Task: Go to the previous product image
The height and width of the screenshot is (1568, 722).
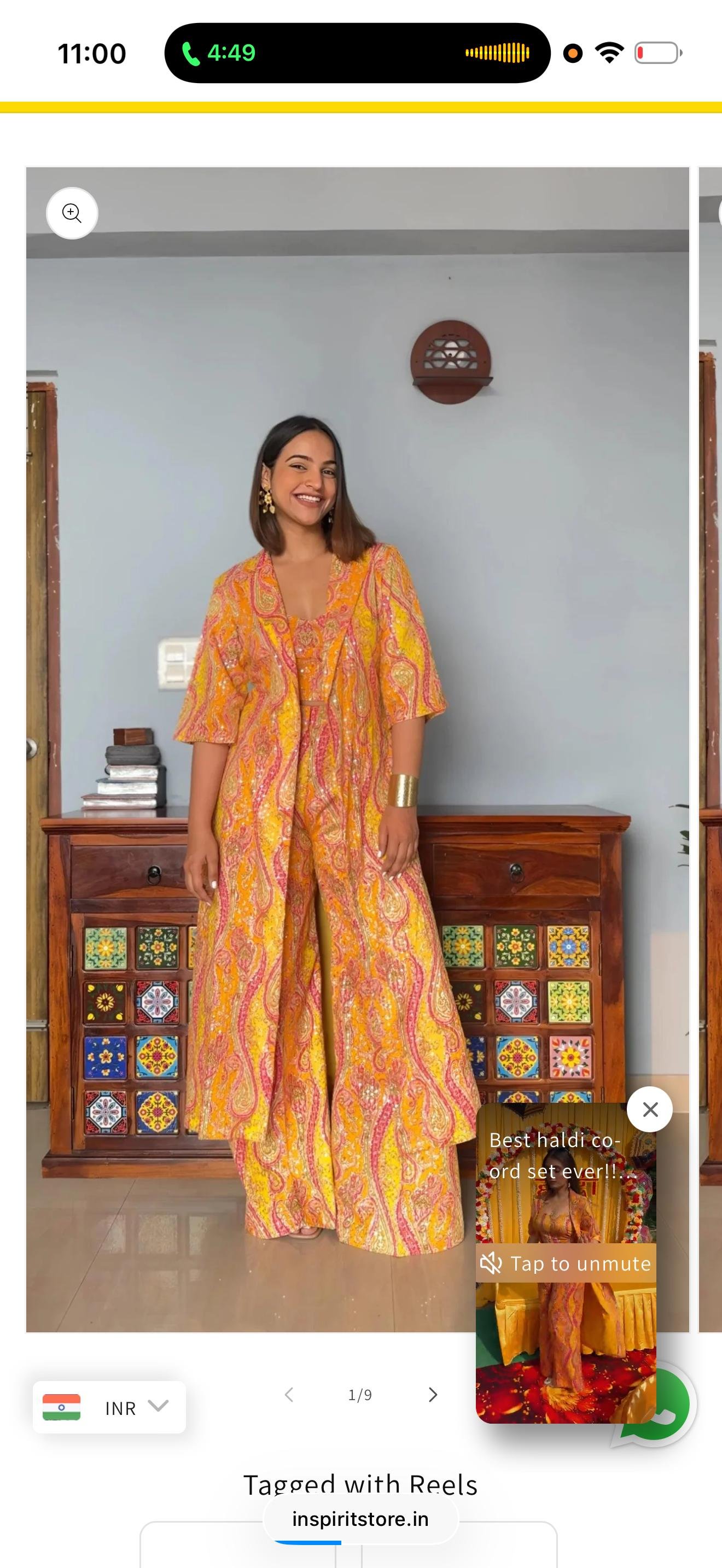Action: coord(289,1395)
